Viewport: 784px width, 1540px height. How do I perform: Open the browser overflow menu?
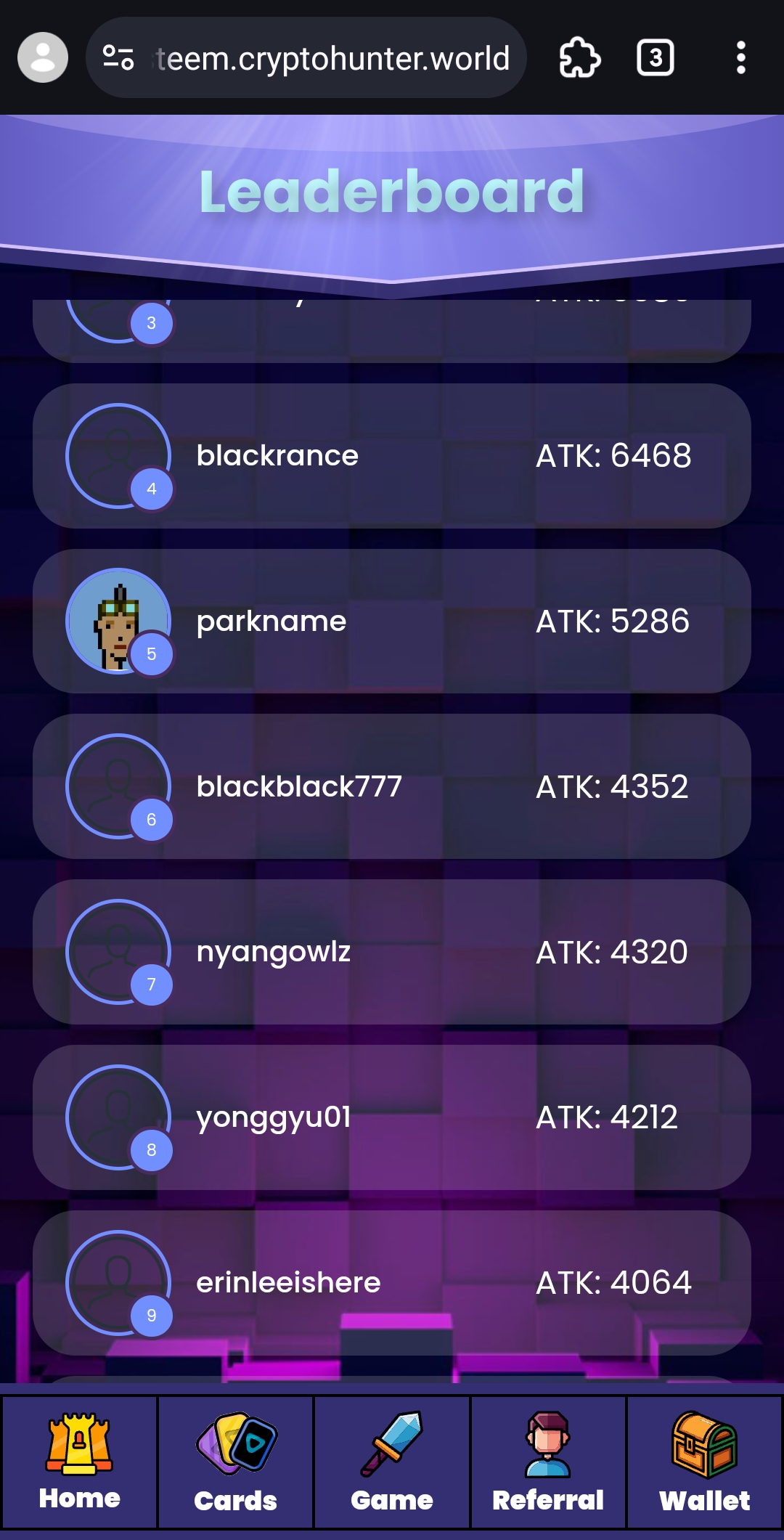[x=740, y=57]
